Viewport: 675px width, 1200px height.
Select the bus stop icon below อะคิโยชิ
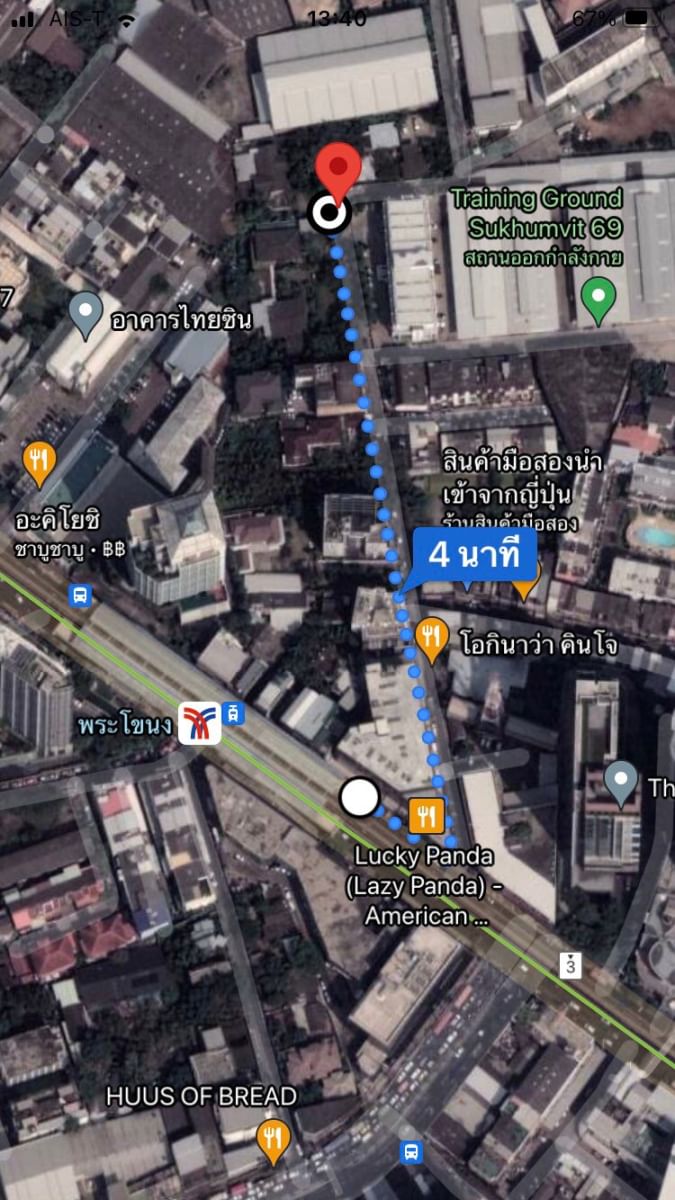80,596
